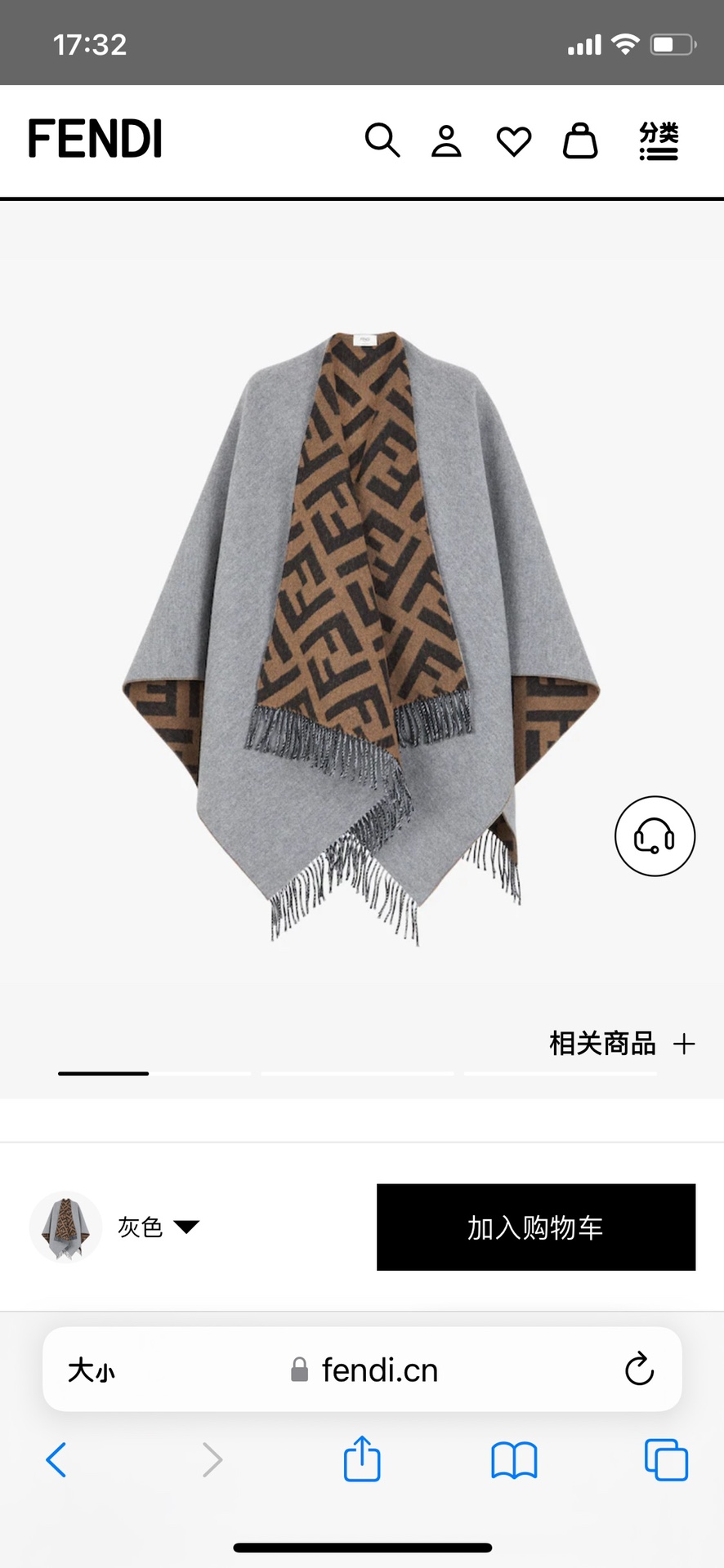Open the account profile icon

click(x=446, y=140)
